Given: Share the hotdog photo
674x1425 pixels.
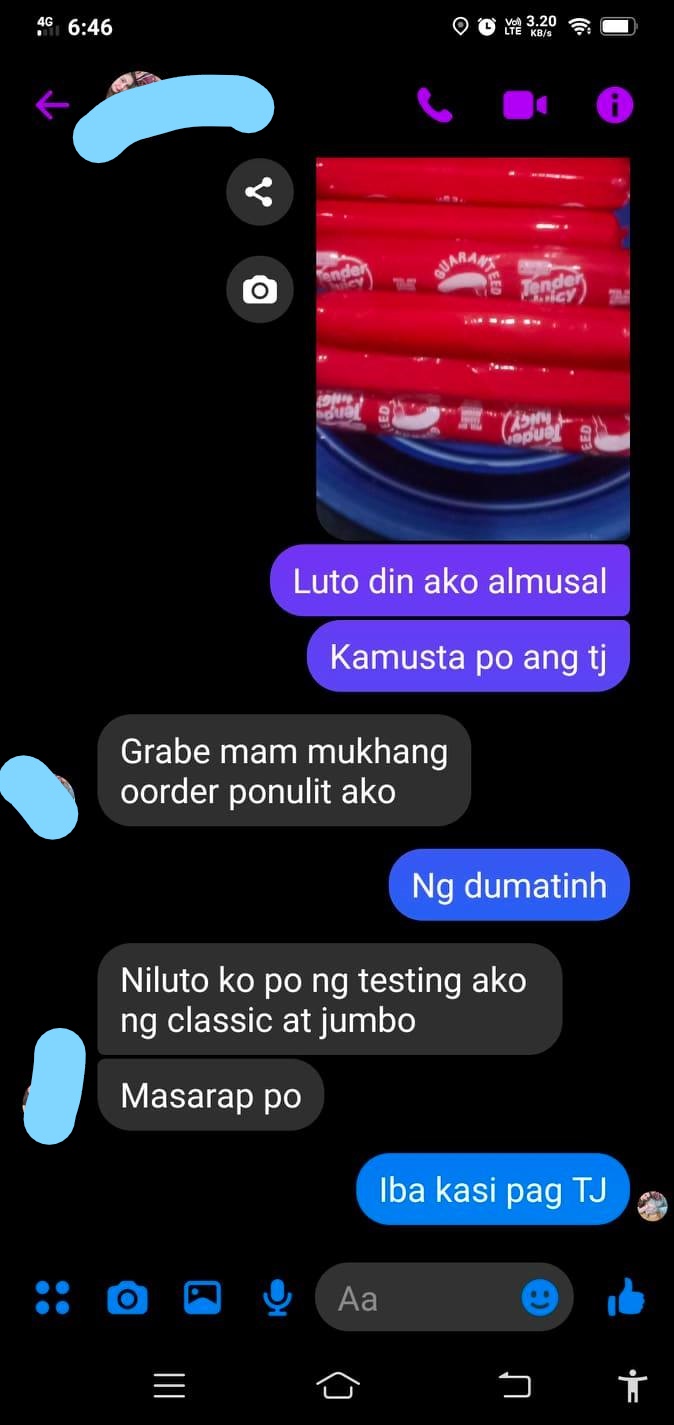Looking at the screenshot, I should tap(259, 191).
